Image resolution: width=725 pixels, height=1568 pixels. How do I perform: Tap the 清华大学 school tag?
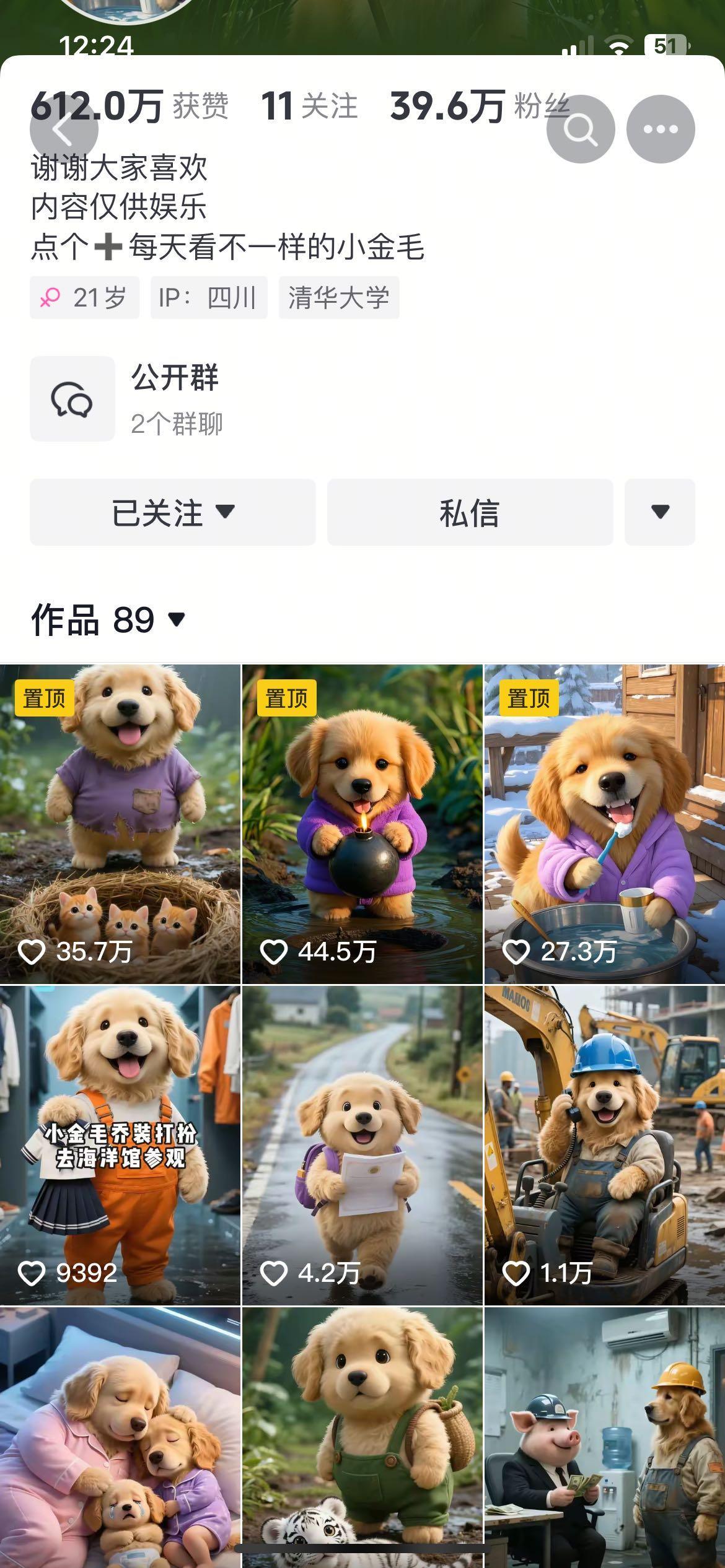click(x=338, y=298)
